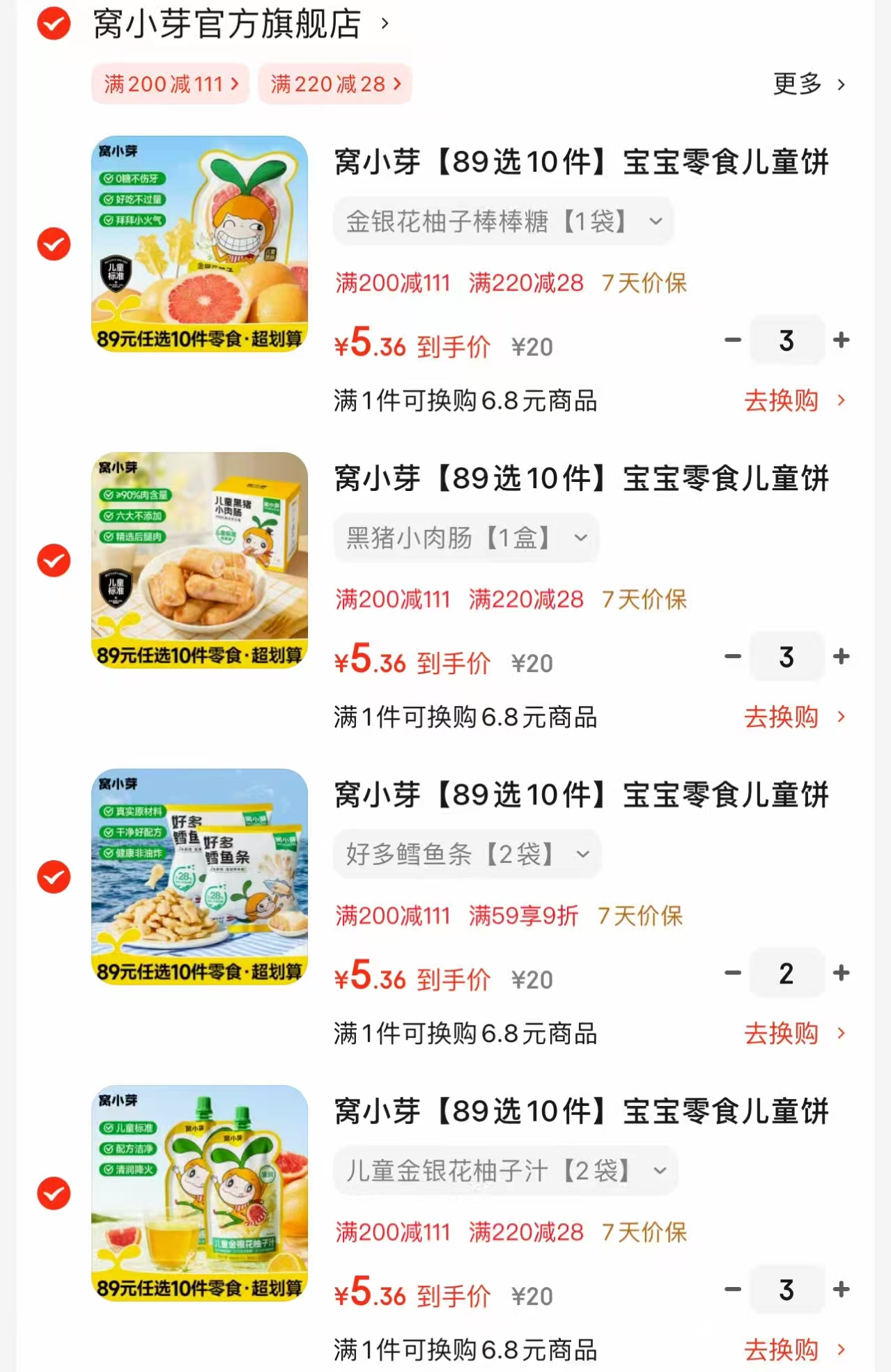This screenshot has width=891, height=1372.
Task: Open the 金银花柚子棒棒糖【1袋】spec dropdown
Action: (x=503, y=221)
